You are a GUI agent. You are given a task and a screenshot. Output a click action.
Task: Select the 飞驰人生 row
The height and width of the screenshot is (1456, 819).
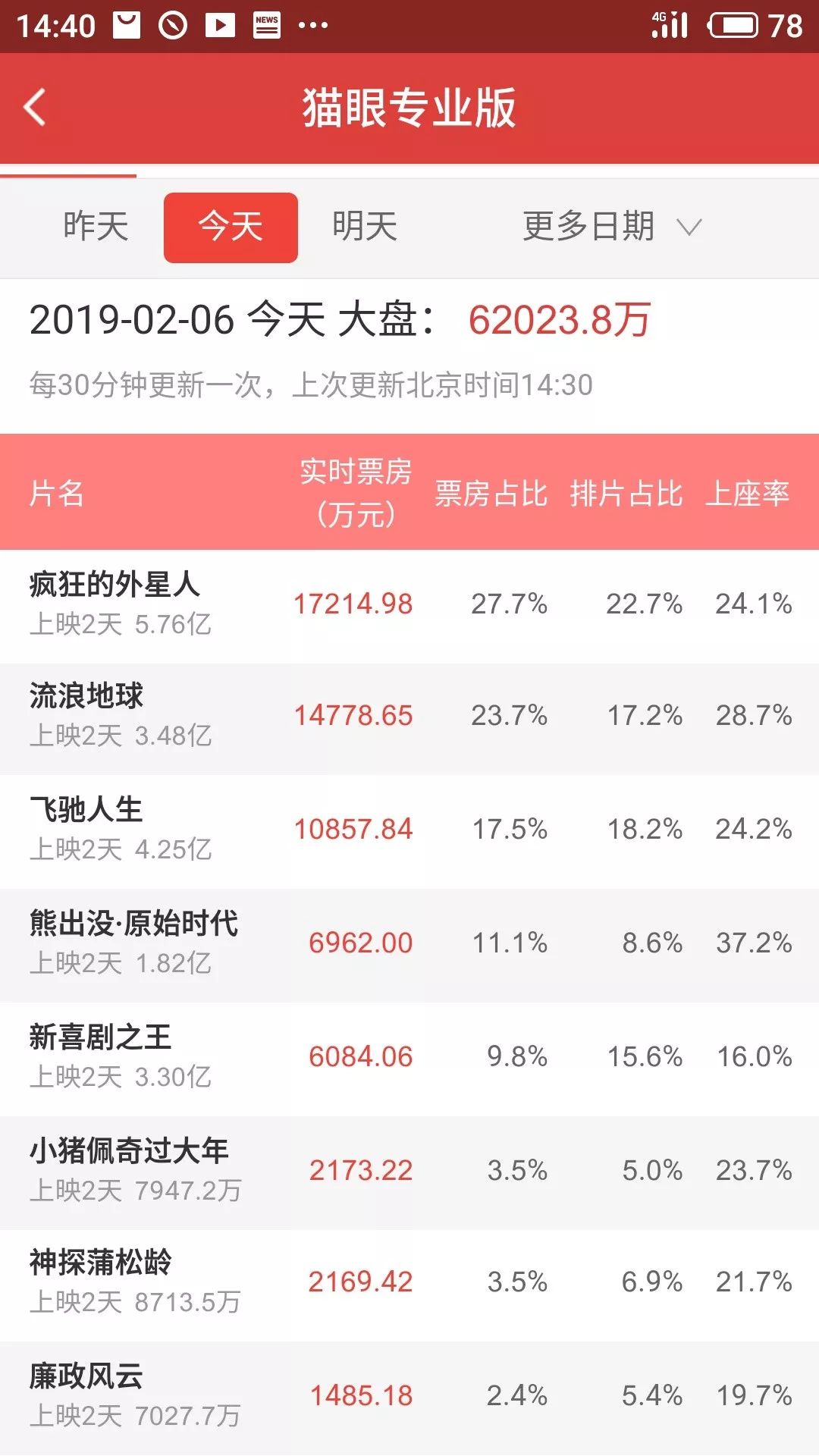(x=86, y=811)
